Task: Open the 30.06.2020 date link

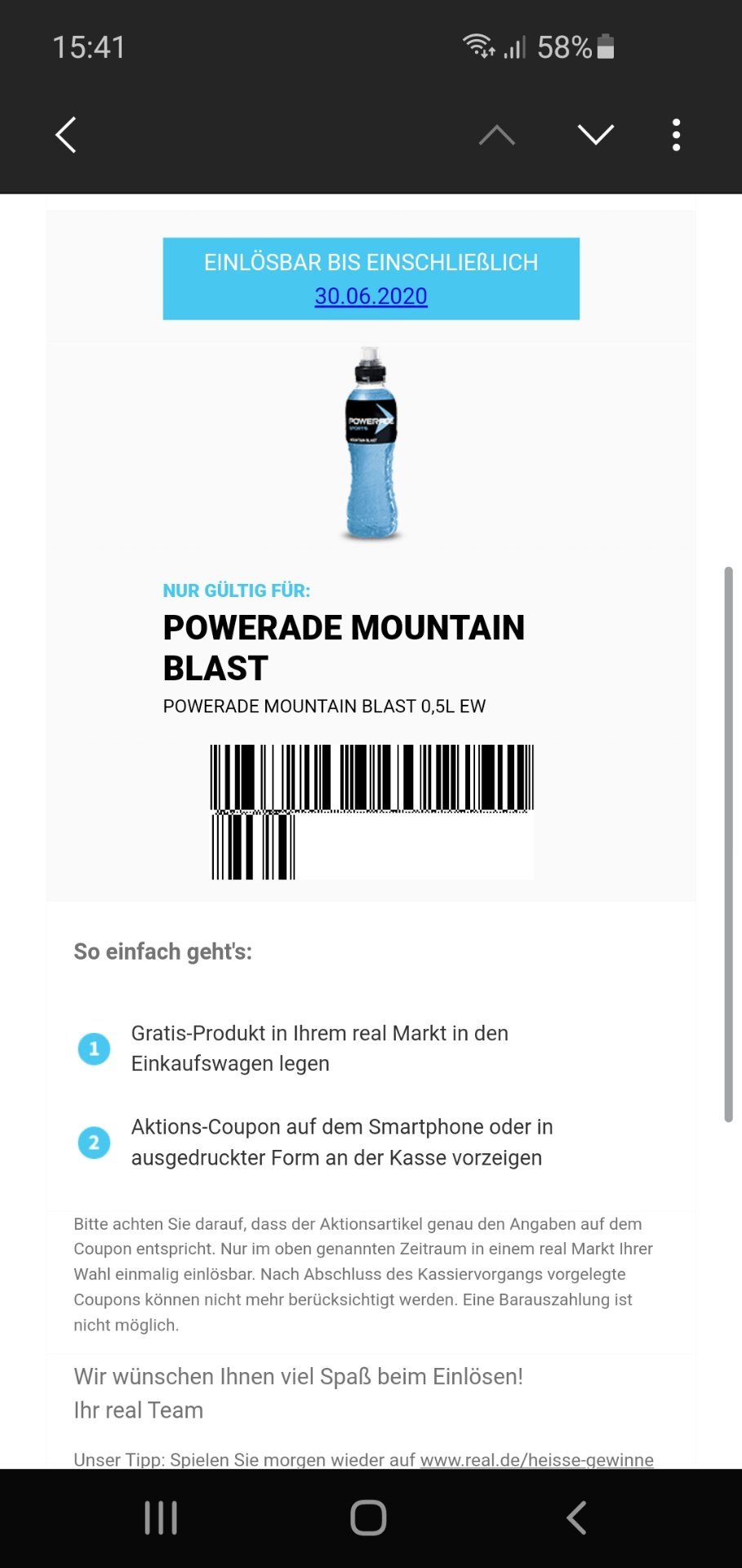Action: [x=371, y=296]
